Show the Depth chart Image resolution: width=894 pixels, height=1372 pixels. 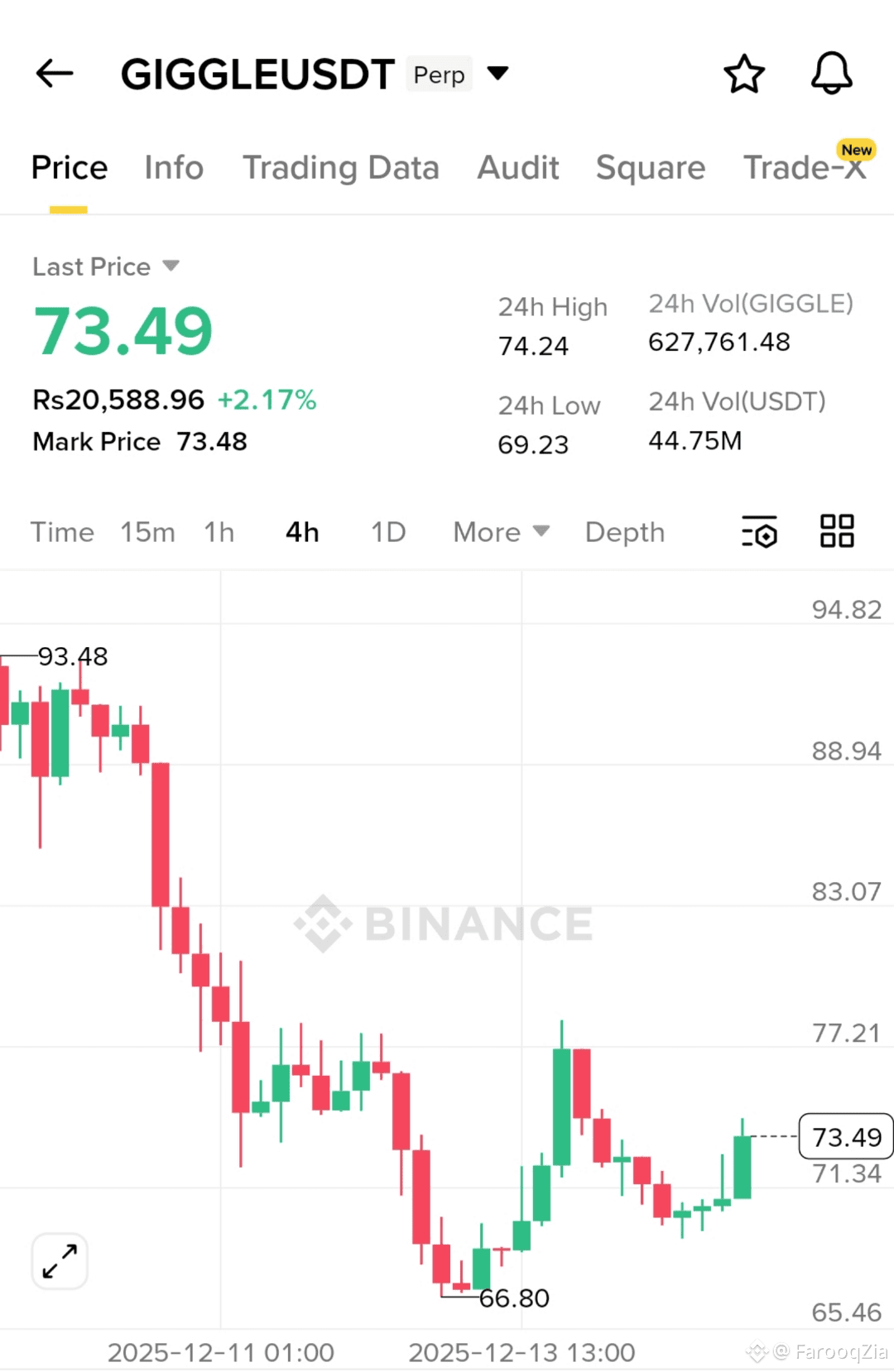point(625,532)
